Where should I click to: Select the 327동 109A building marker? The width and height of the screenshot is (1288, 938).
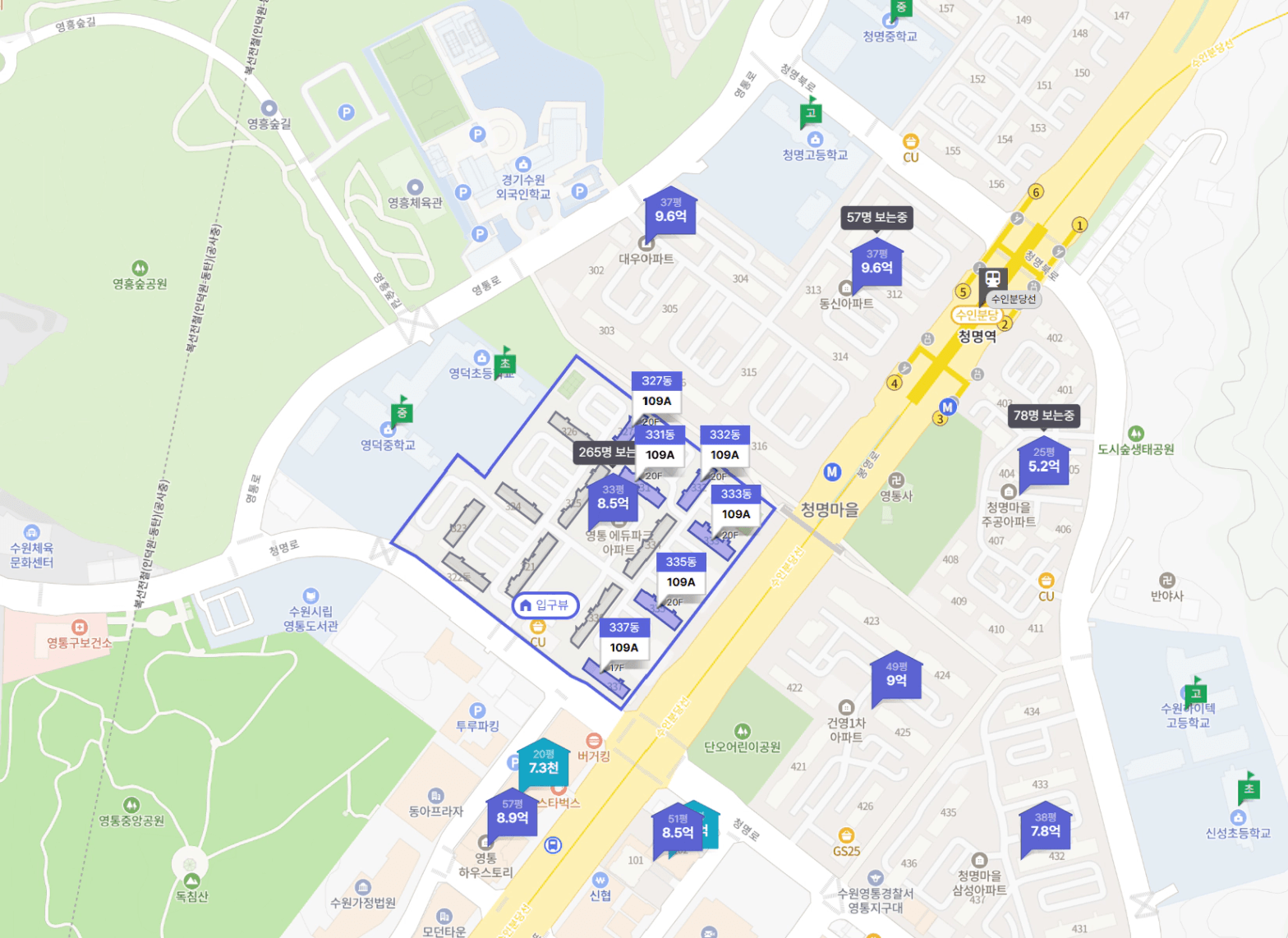(x=656, y=393)
